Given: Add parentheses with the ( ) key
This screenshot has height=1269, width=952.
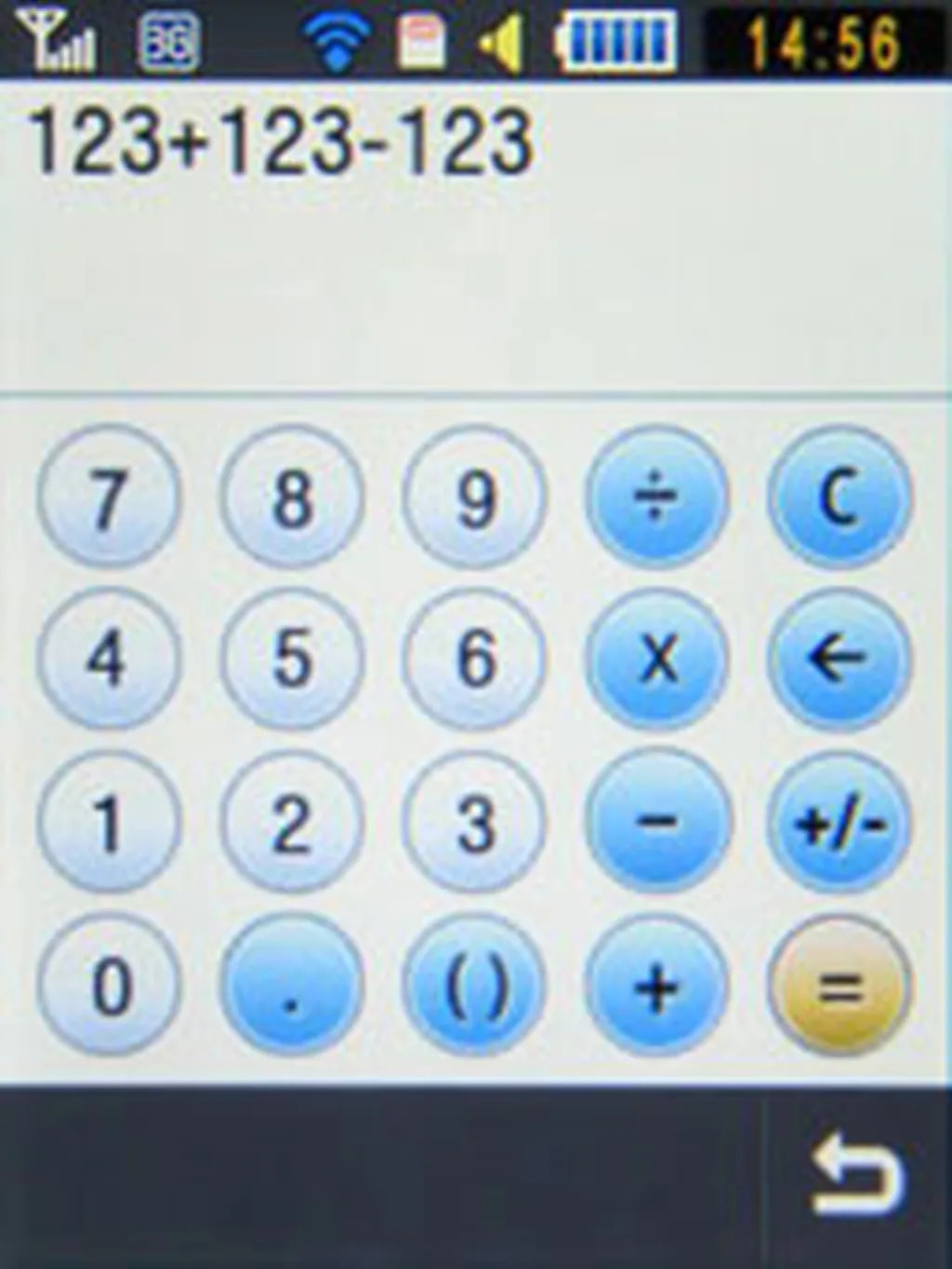Looking at the screenshot, I should 475,985.
